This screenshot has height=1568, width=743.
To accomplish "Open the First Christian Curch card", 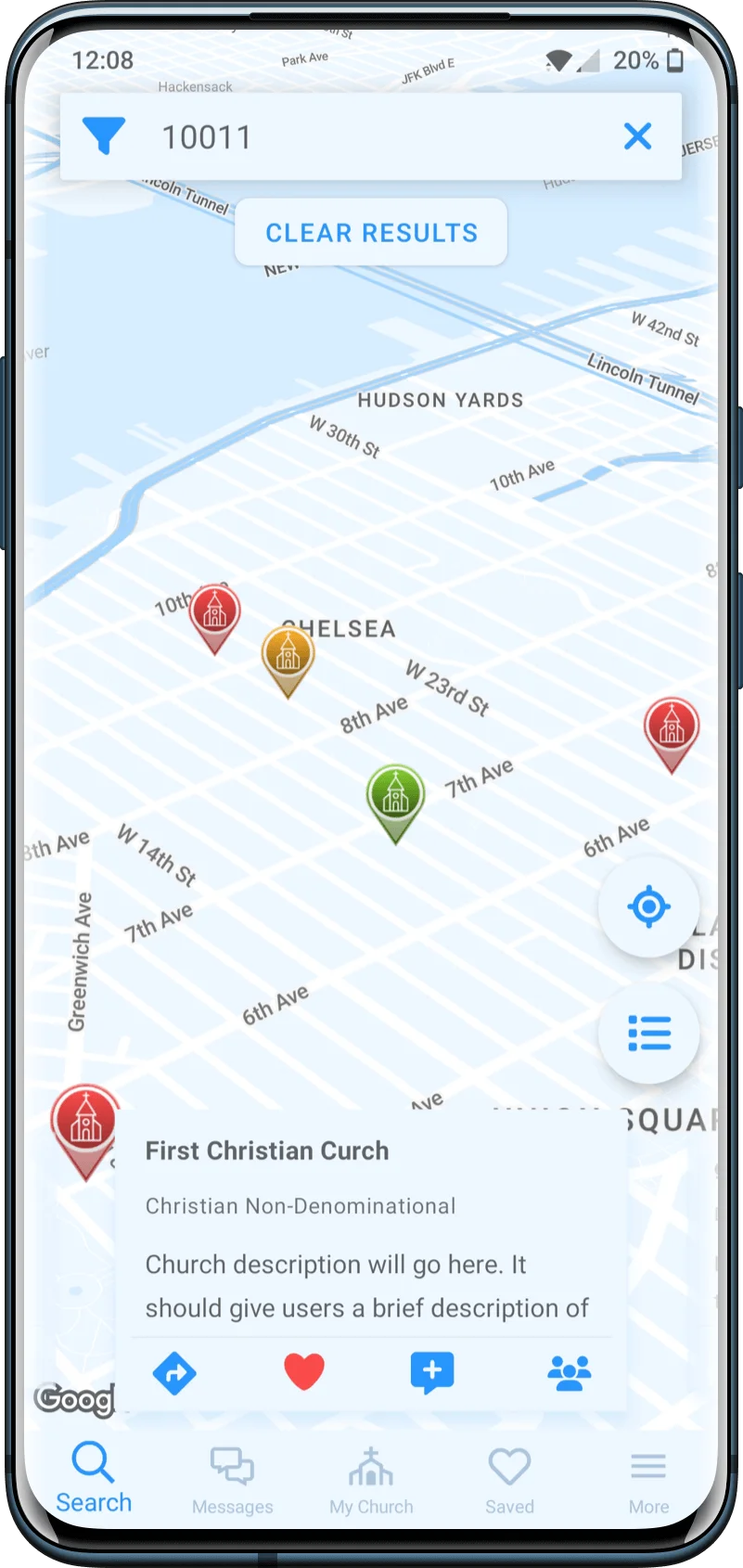I will click(371, 1225).
